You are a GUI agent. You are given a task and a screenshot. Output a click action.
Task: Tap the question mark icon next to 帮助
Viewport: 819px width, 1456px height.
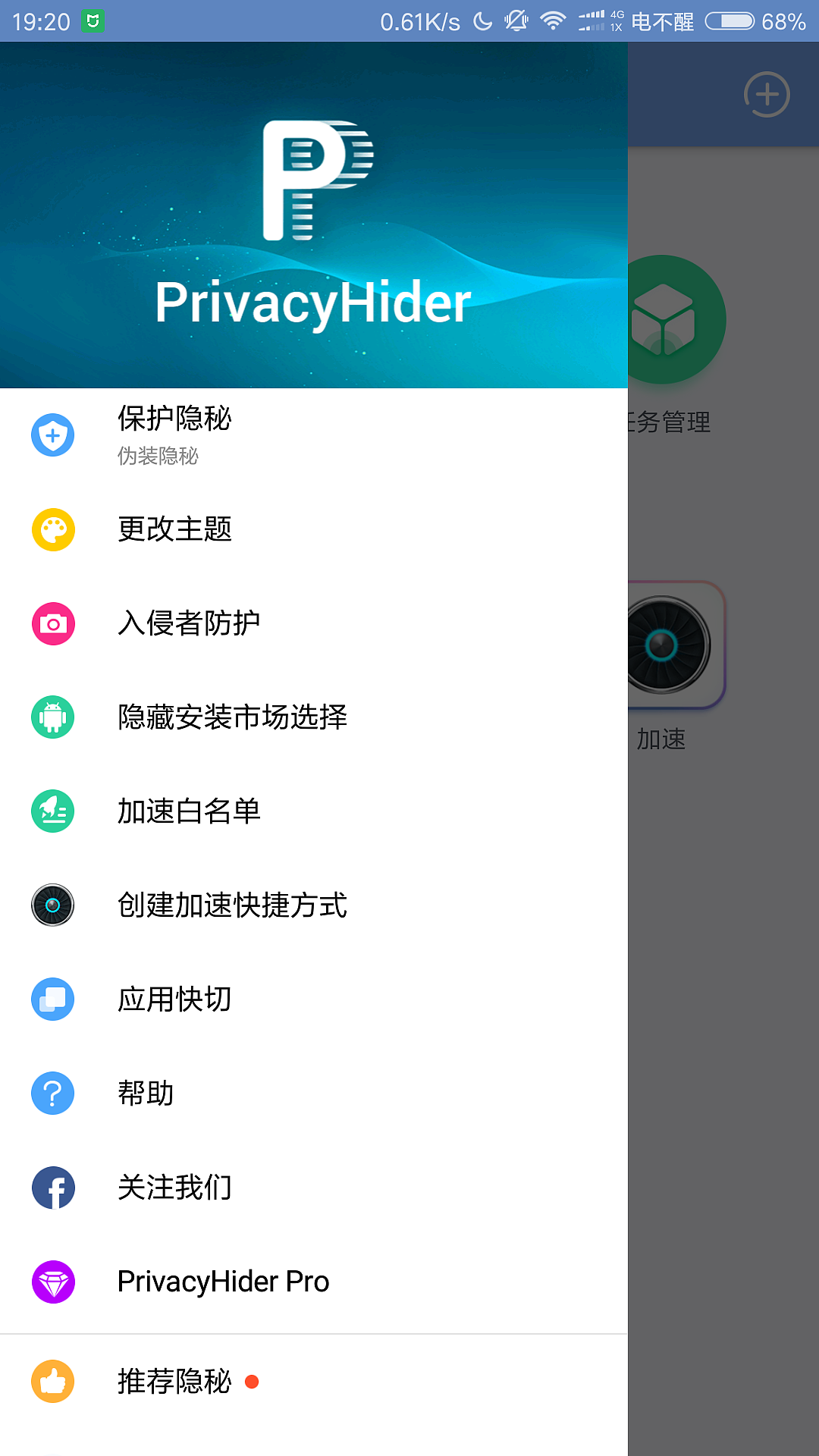click(52, 1094)
